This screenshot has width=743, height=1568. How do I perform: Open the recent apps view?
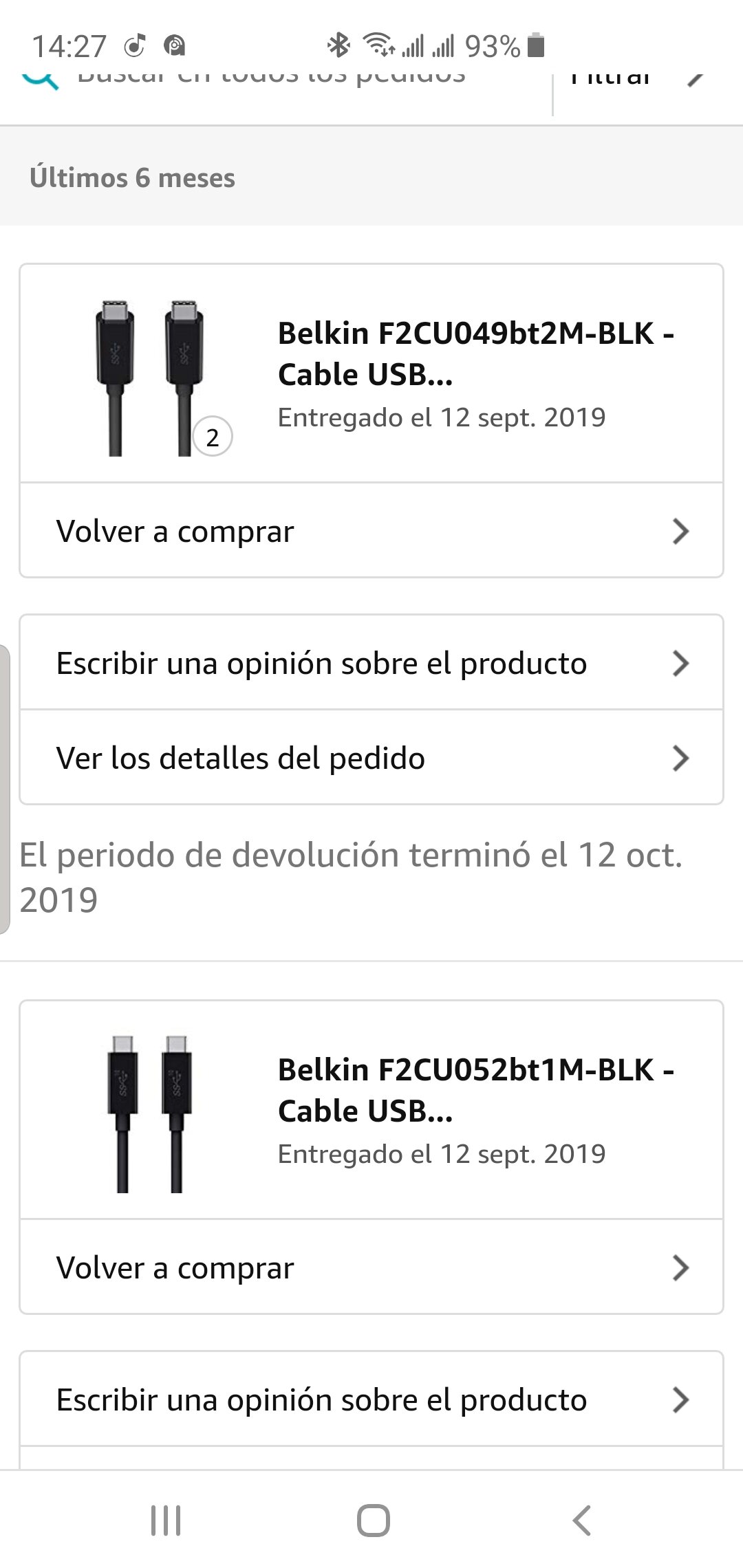166,1520
